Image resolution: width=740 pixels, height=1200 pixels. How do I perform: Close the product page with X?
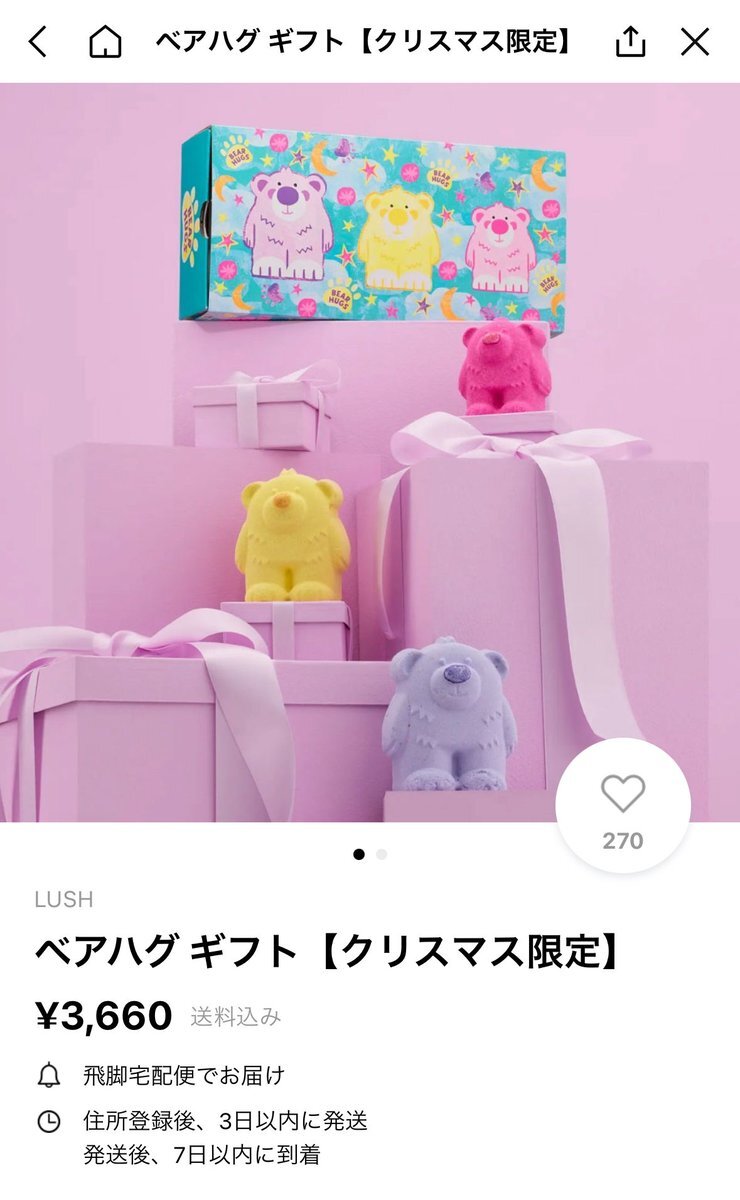click(x=694, y=42)
